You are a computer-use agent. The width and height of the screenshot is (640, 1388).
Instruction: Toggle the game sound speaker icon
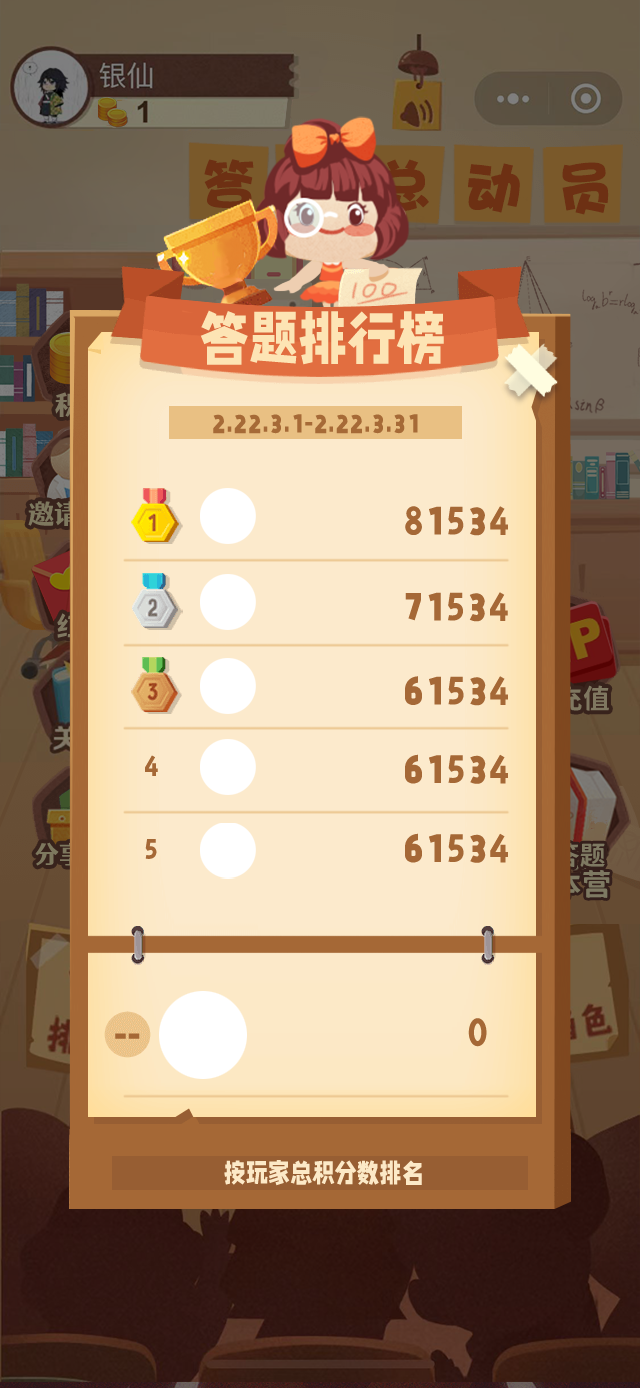click(x=415, y=114)
